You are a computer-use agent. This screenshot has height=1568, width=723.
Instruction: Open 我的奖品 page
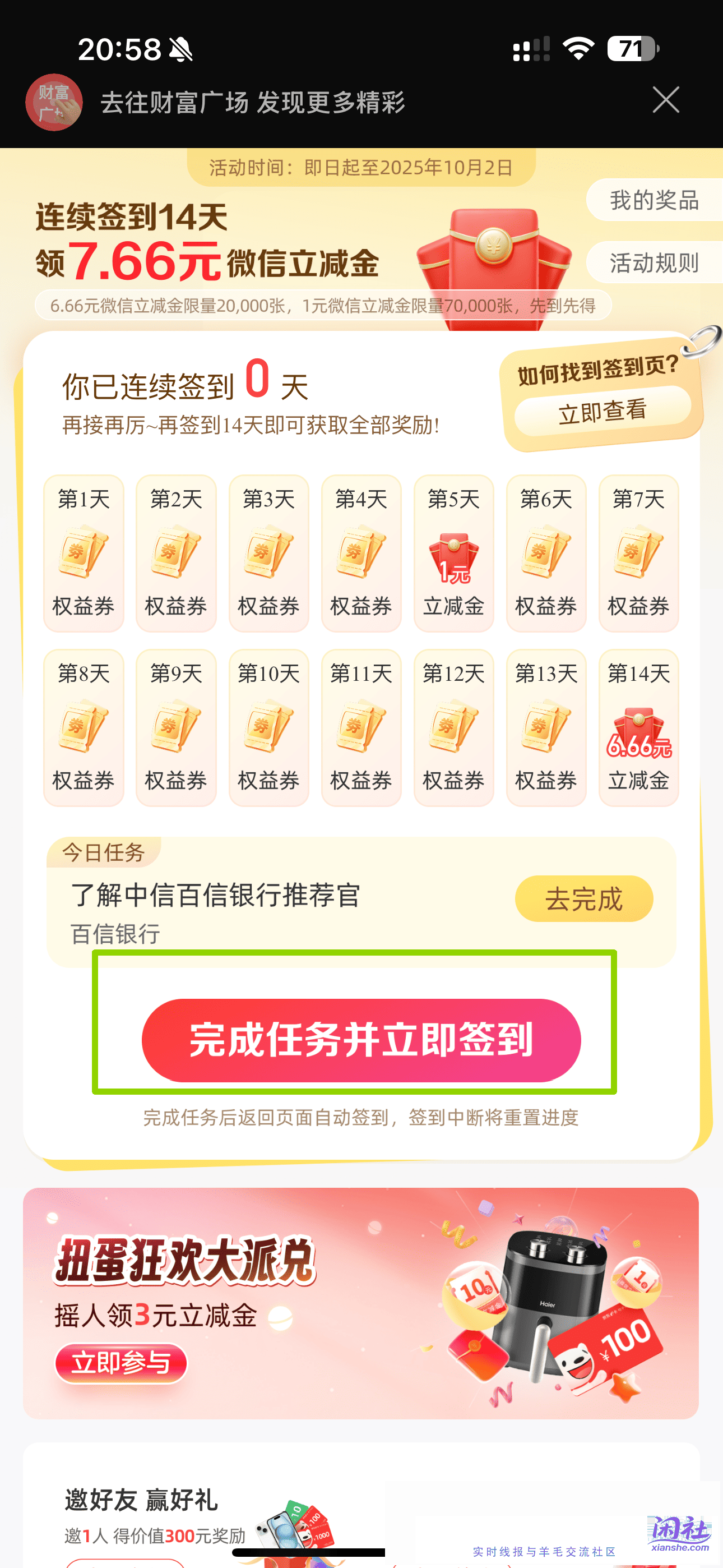(x=654, y=200)
